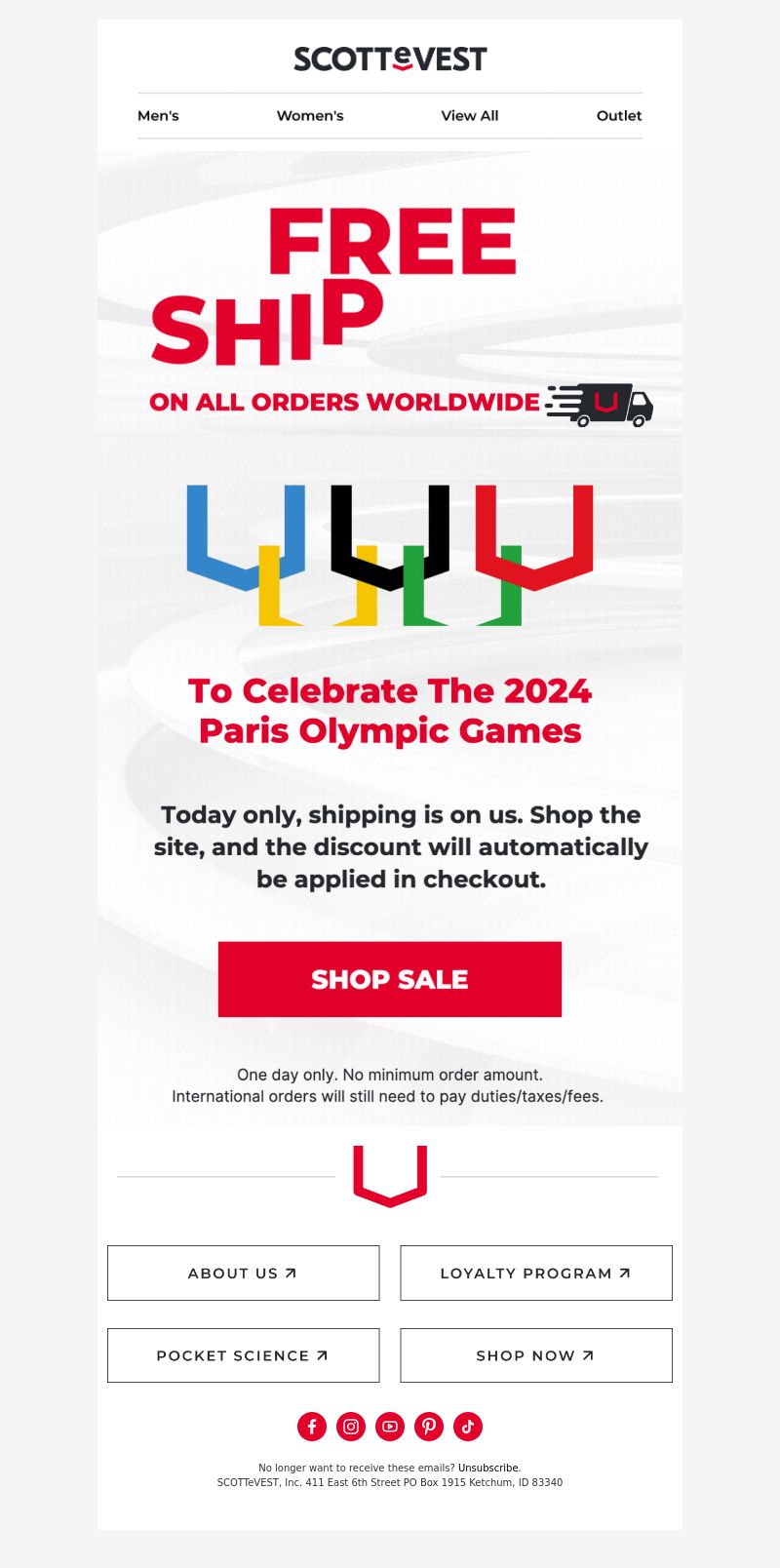Open the Men's category link
This screenshot has height=1568, width=780.
point(158,116)
